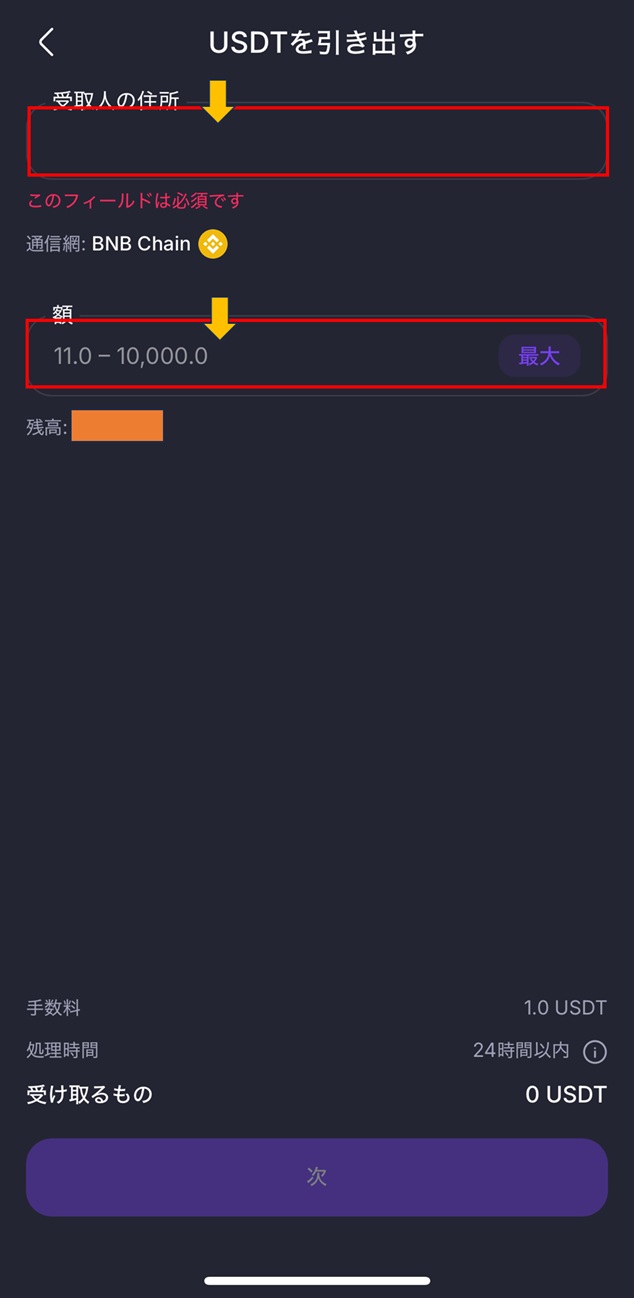Open the 処理時間 info icon
The width and height of the screenshot is (634, 1298).
594,1052
